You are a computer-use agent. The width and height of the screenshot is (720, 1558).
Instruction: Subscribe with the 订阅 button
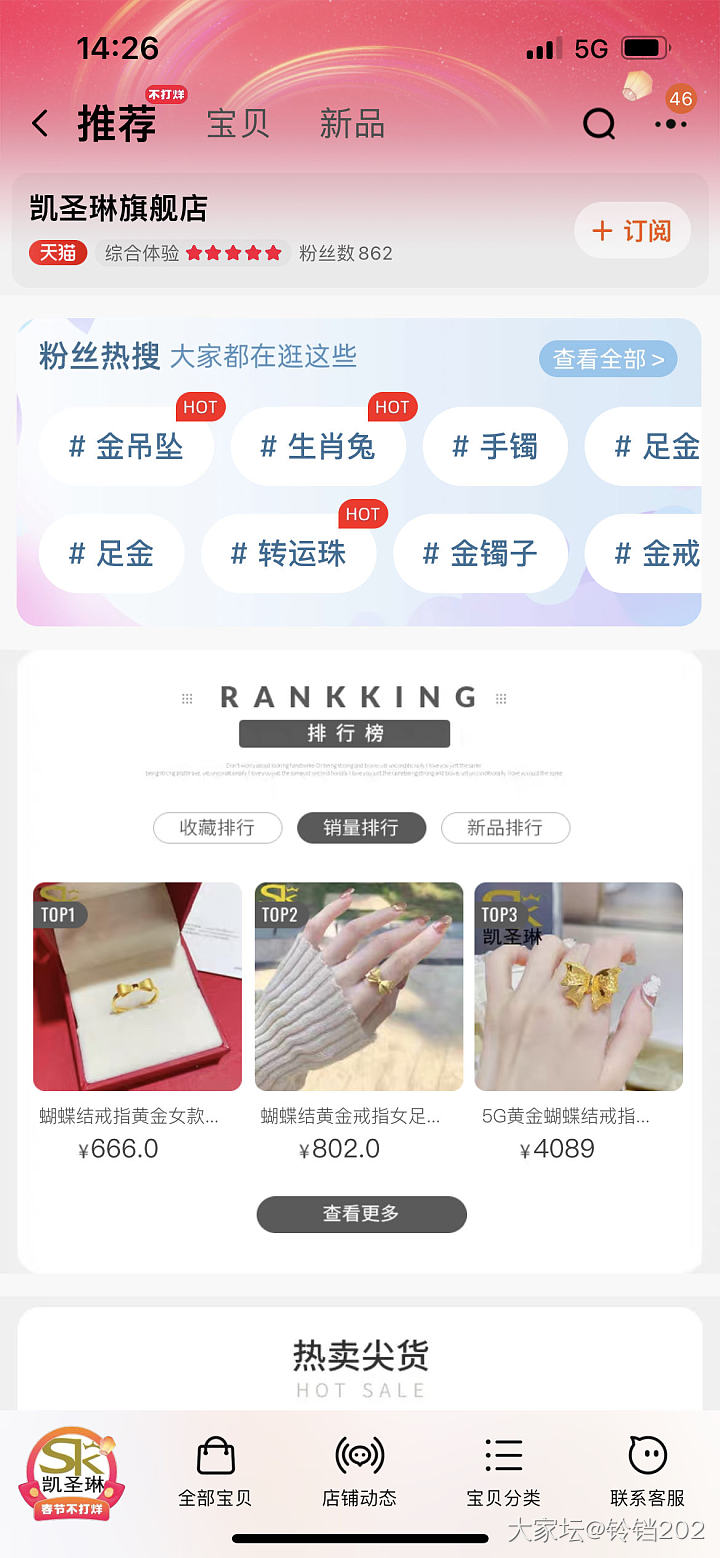[x=632, y=231]
